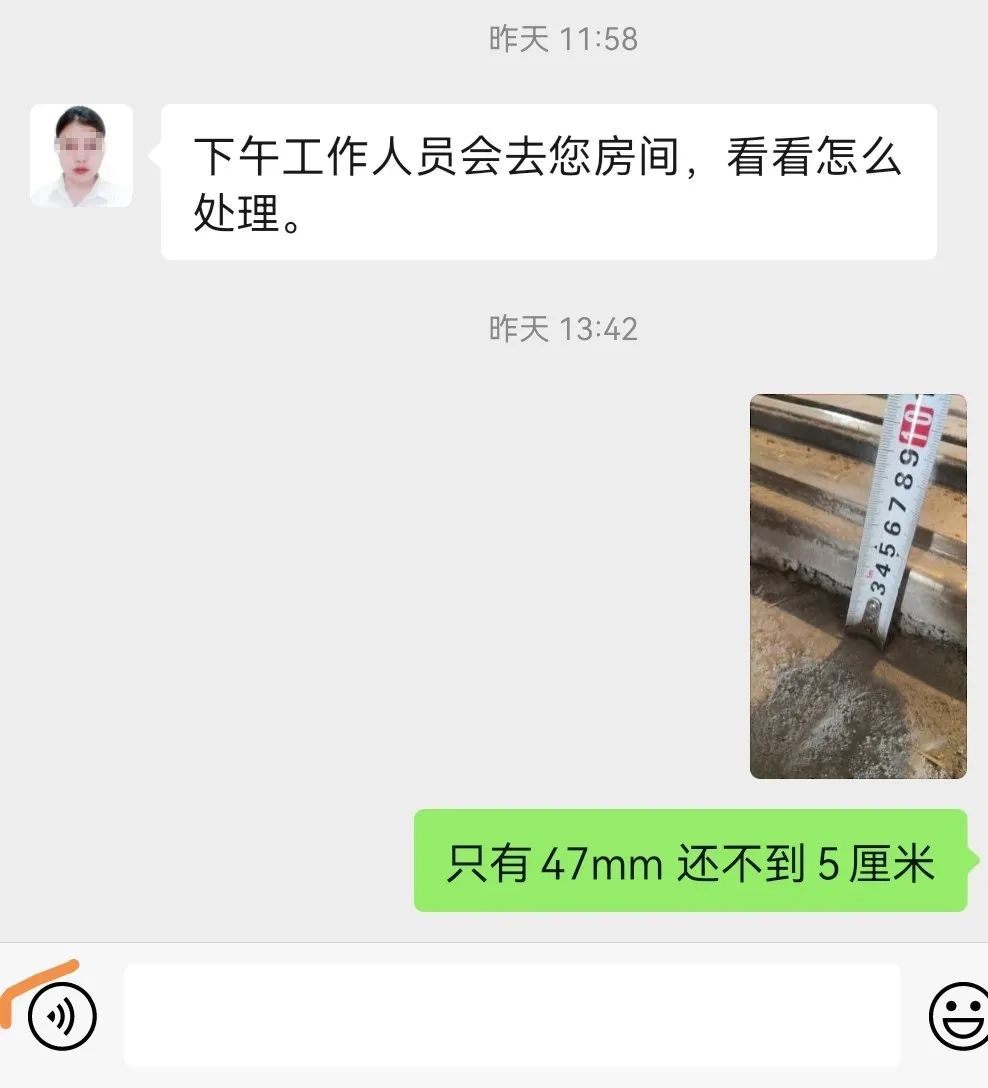988x1088 pixels.
Task: Open the tape measure photo
Action: [858, 586]
